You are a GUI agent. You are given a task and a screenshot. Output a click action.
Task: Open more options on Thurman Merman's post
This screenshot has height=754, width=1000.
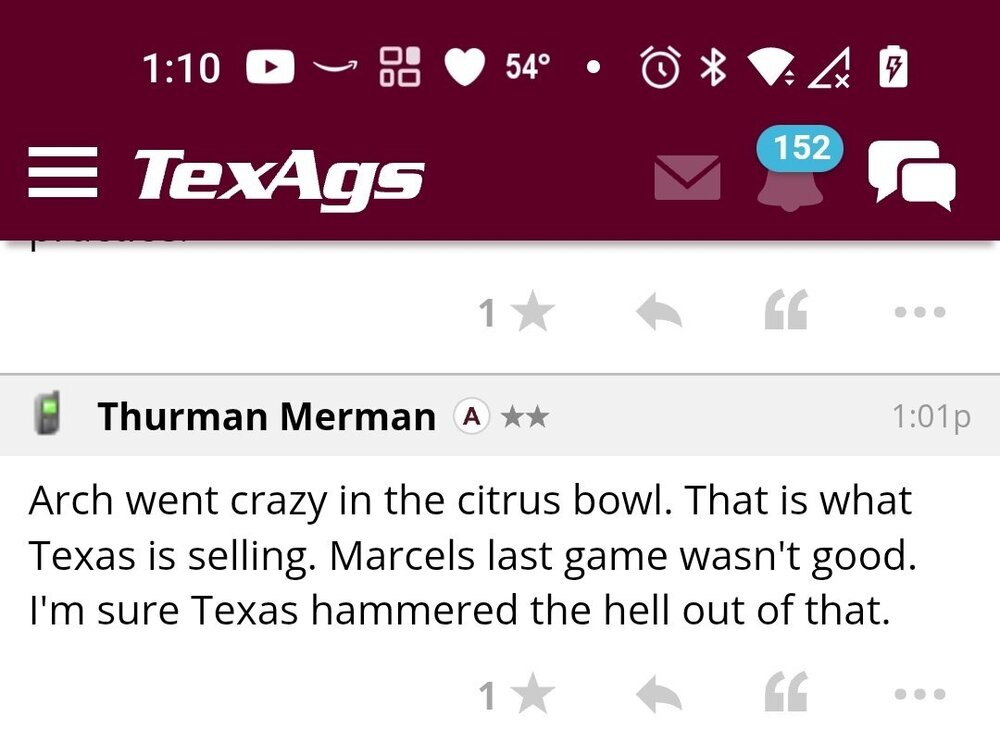(x=919, y=694)
